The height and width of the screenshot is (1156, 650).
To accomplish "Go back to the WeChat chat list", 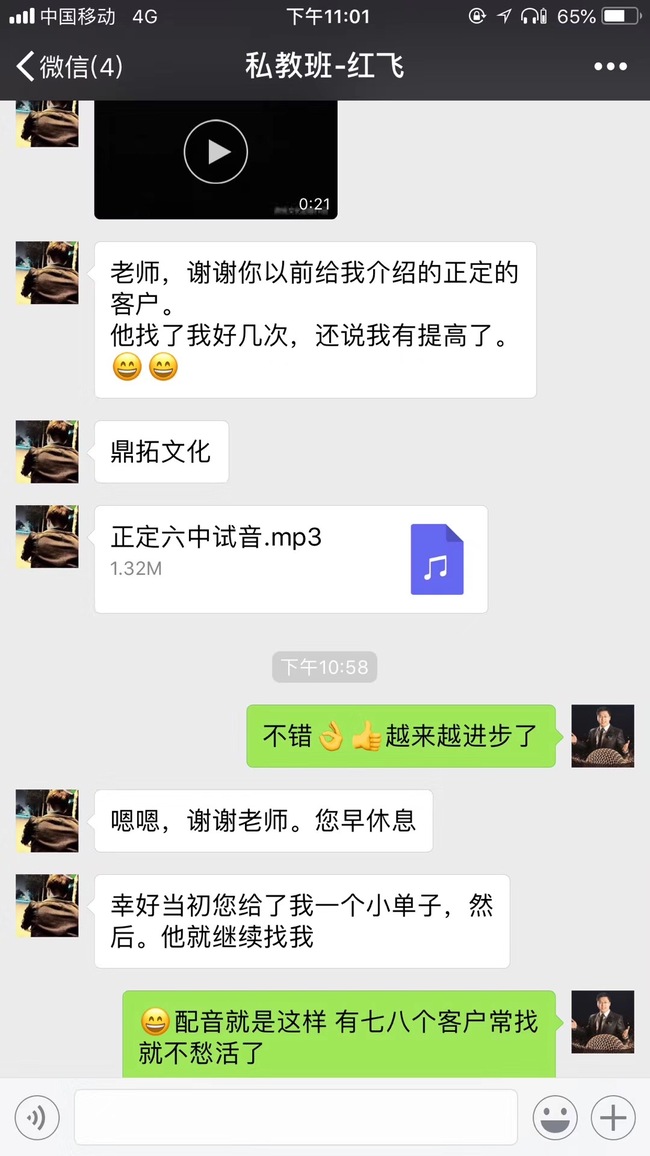I will (x=68, y=68).
